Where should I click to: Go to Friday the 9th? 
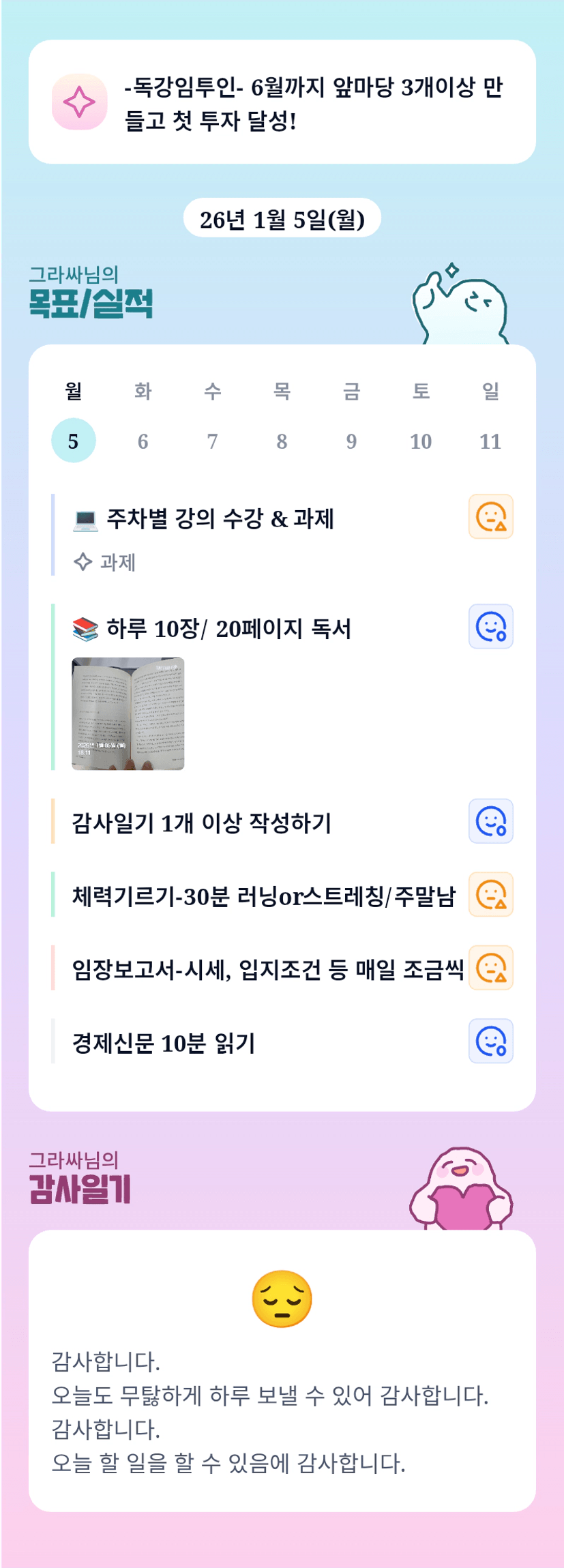(351, 441)
